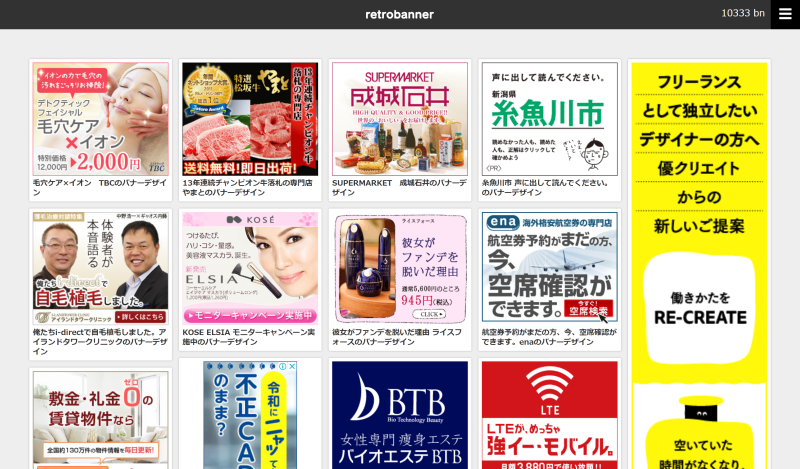
Task: View the BTB バイオエステ banner design
Action: [x=399, y=415]
